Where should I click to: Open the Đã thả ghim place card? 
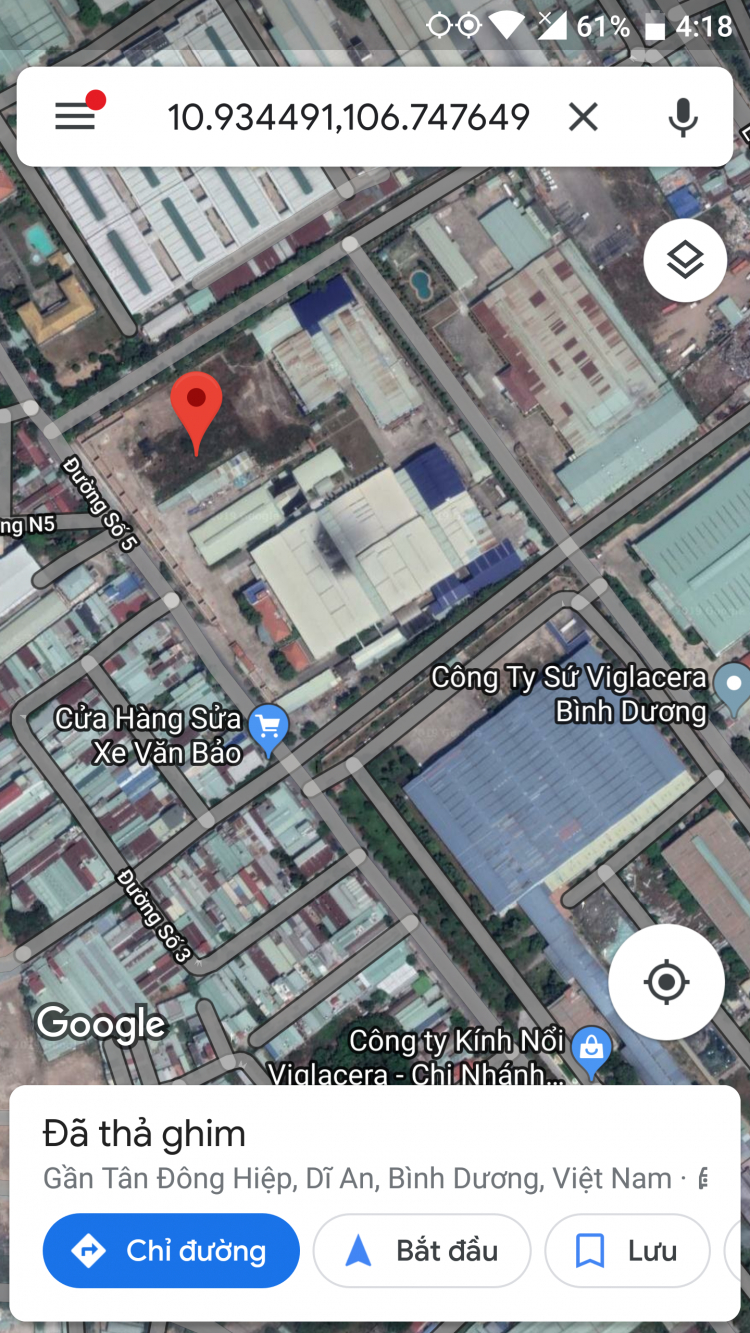pos(145,1134)
